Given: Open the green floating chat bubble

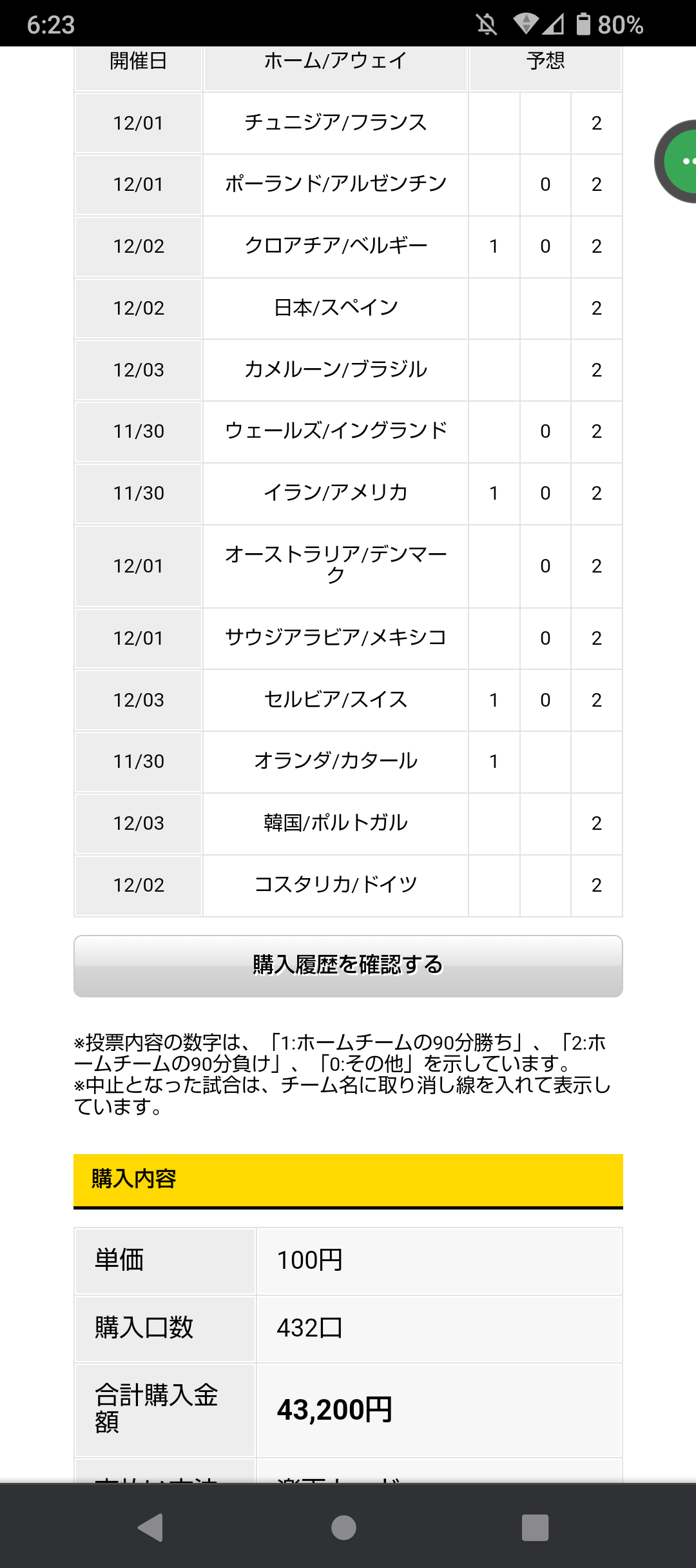Looking at the screenshot, I should click(x=677, y=161).
